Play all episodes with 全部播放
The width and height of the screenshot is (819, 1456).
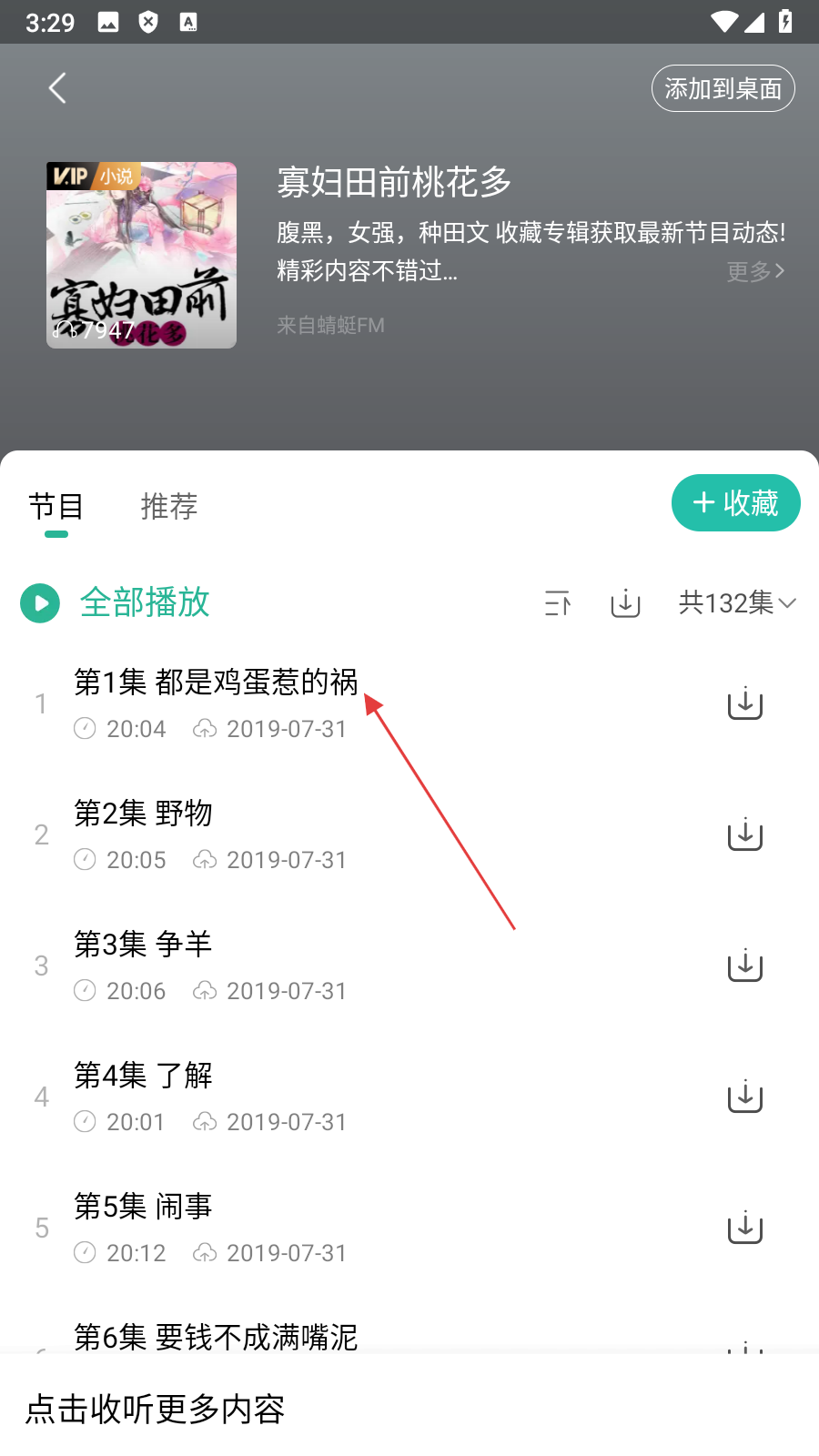point(116,602)
